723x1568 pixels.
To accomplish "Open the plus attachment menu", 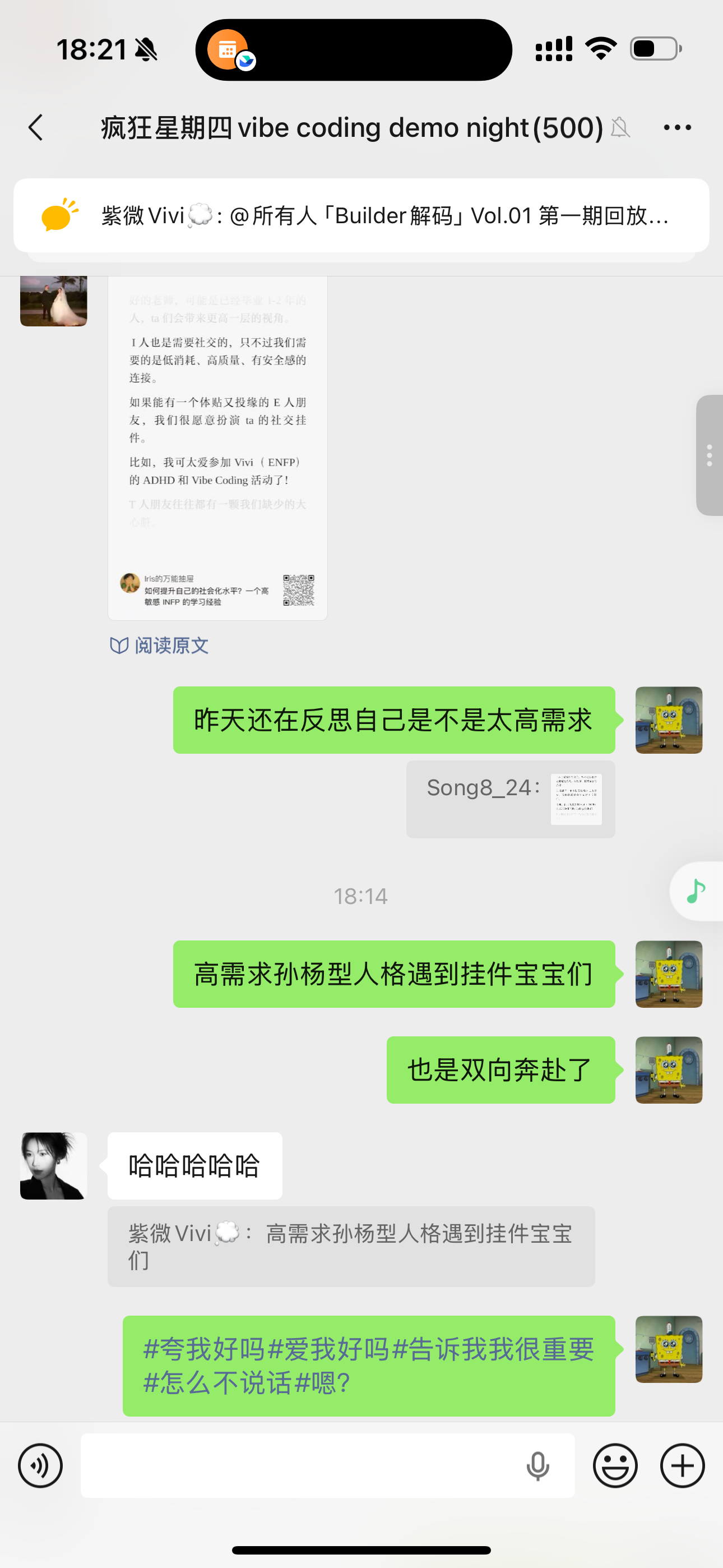I will click(x=682, y=1465).
